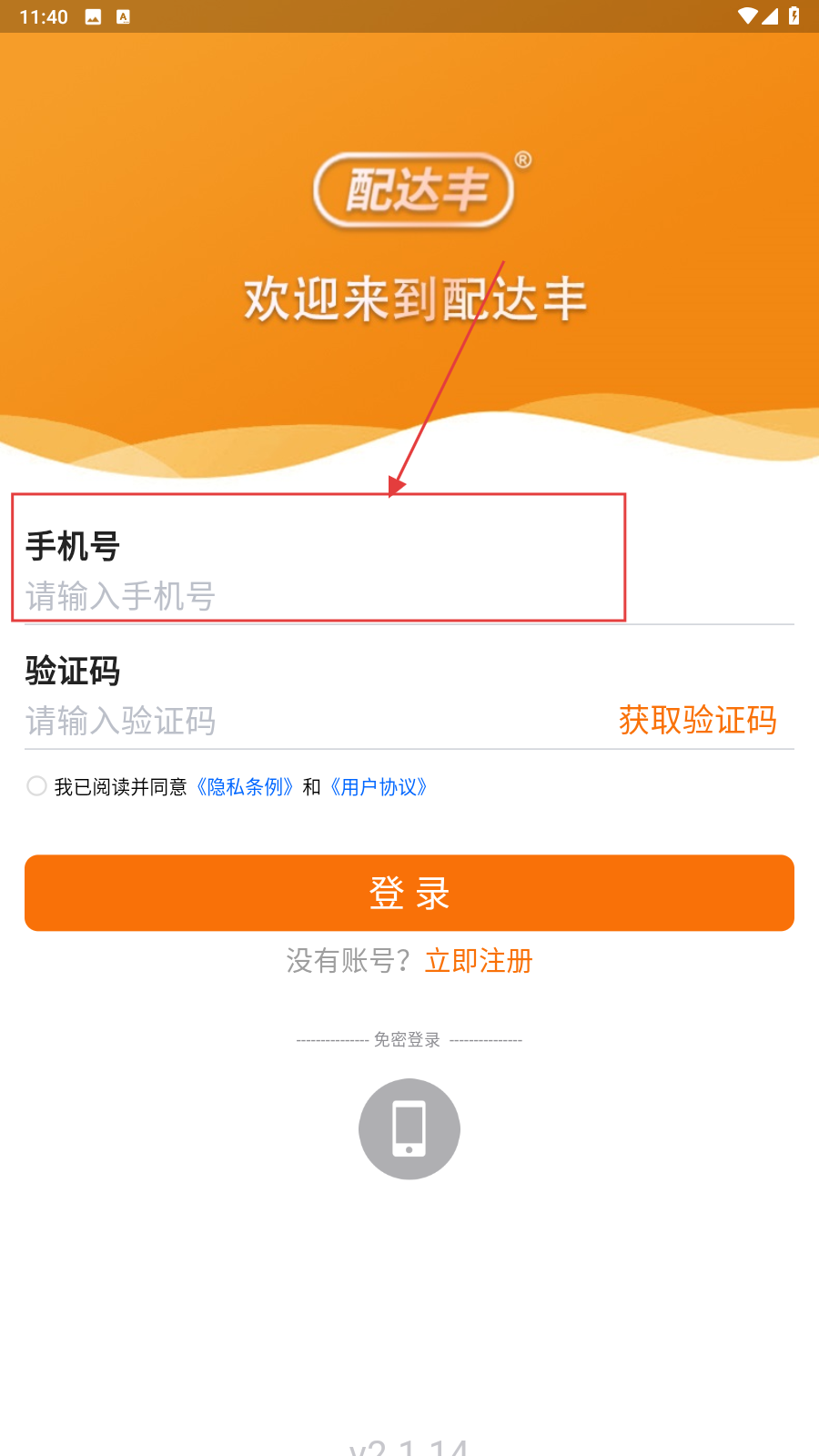The image size is (819, 1456).
Task: Request a code via 获取验证码
Action: [697, 721]
